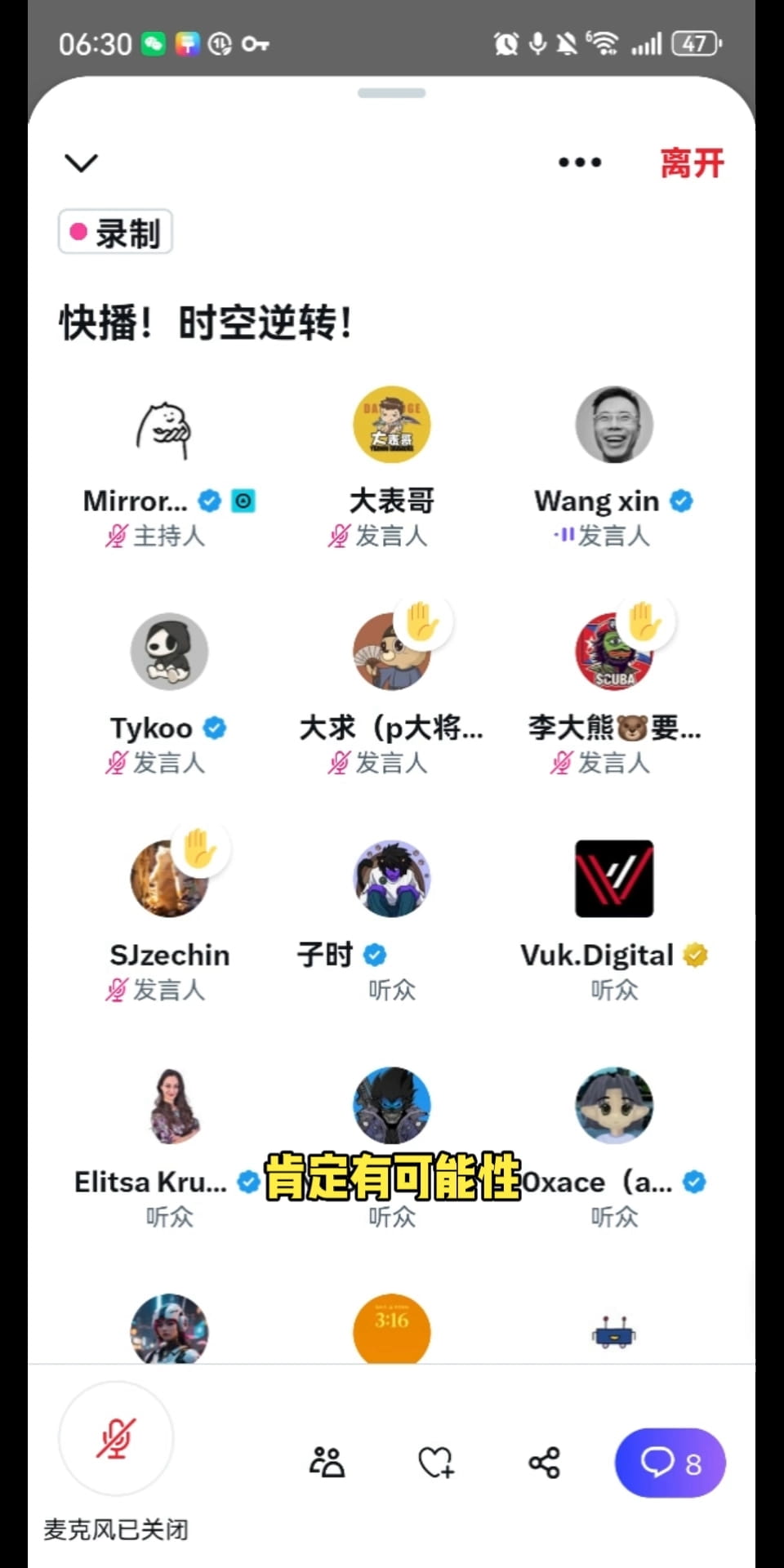Open the three-dot more options menu

click(x=579, y=163)
